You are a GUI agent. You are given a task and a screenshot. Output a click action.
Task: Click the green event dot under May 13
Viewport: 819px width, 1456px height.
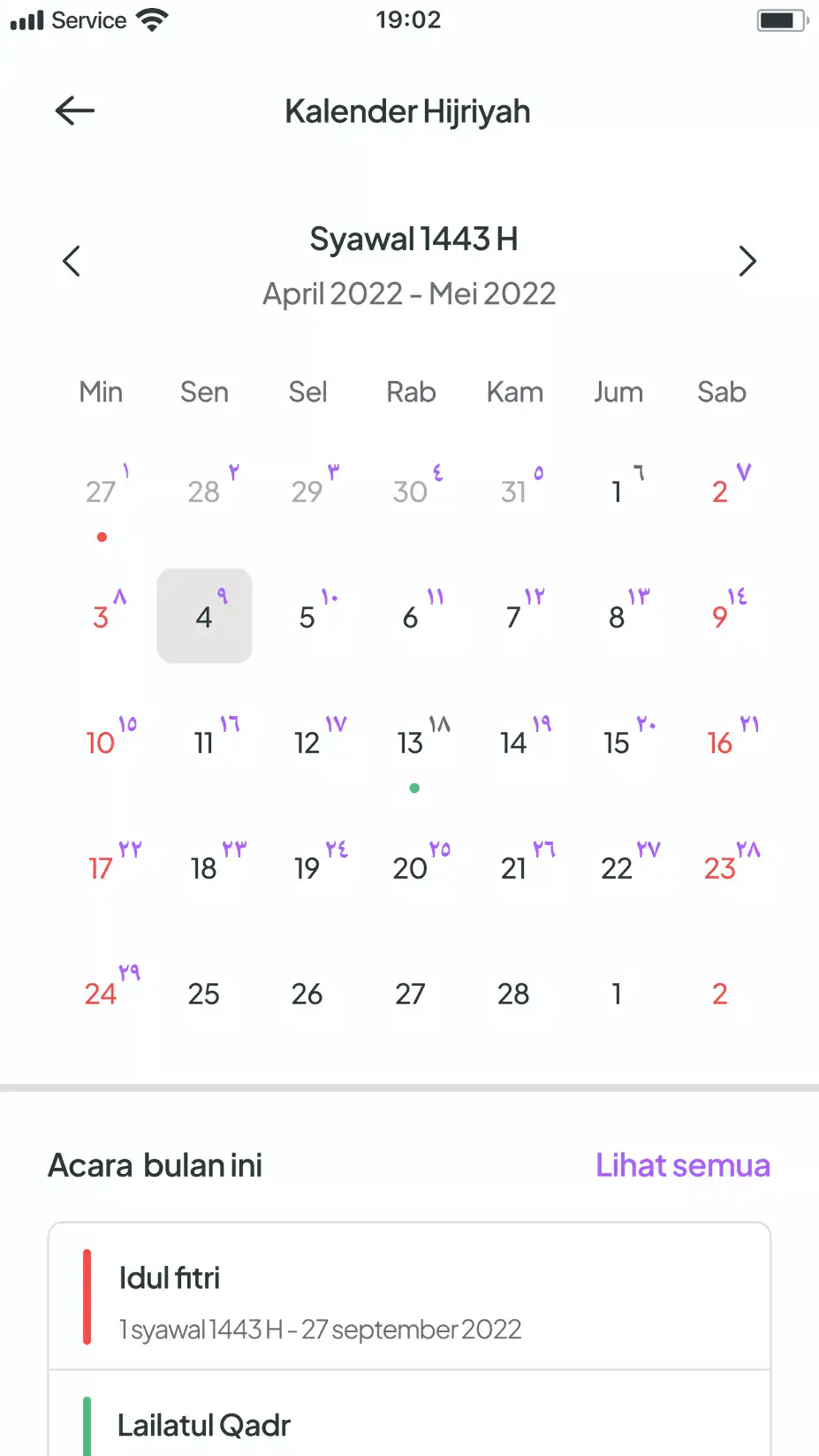(x=413, y=787)
